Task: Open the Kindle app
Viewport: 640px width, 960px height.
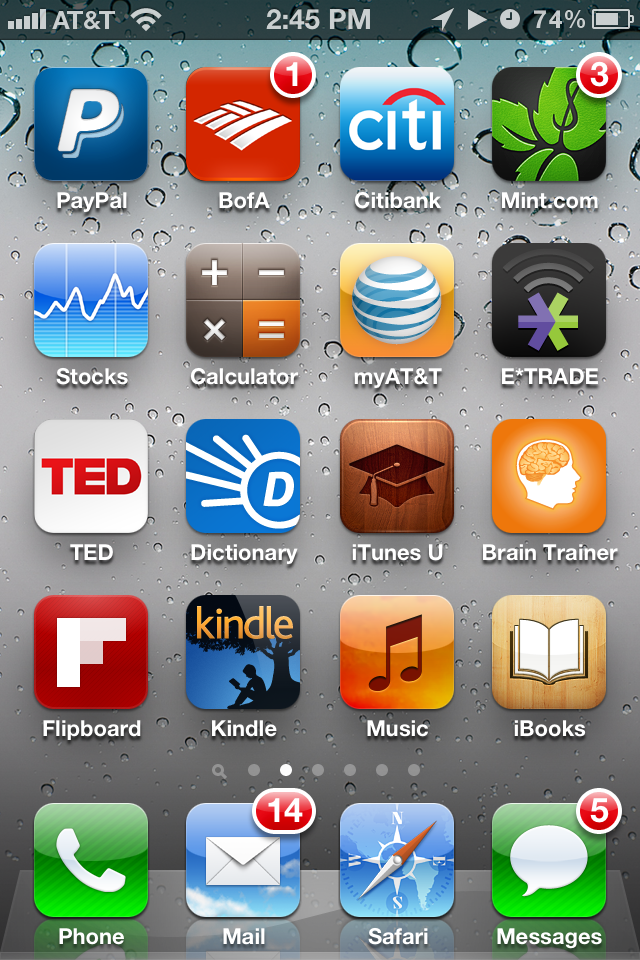Action: (243, 652)
